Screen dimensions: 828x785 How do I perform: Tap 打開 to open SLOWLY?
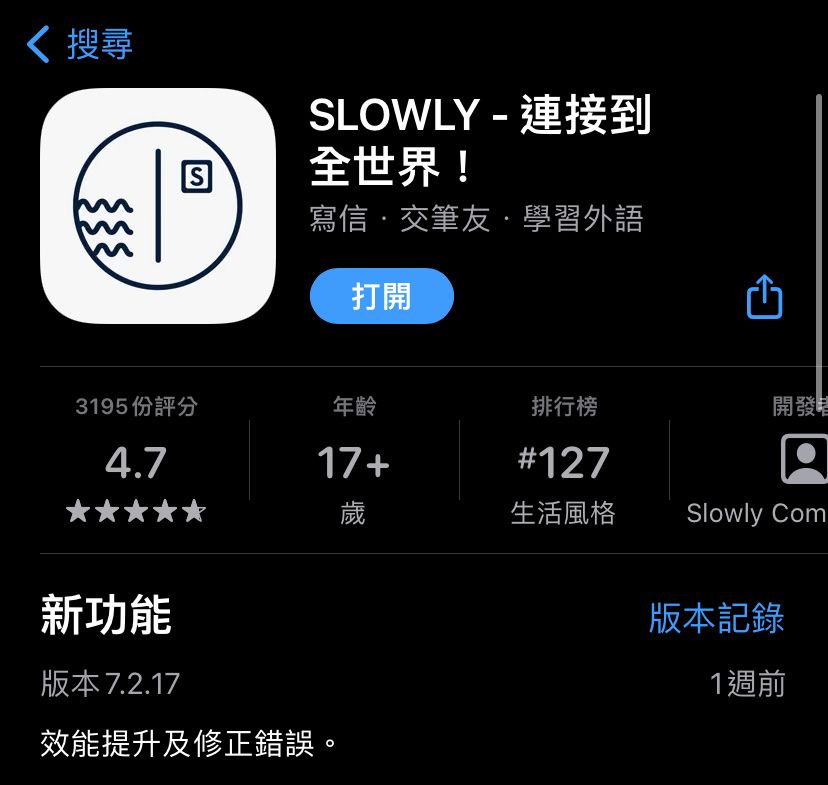[381, 297]
